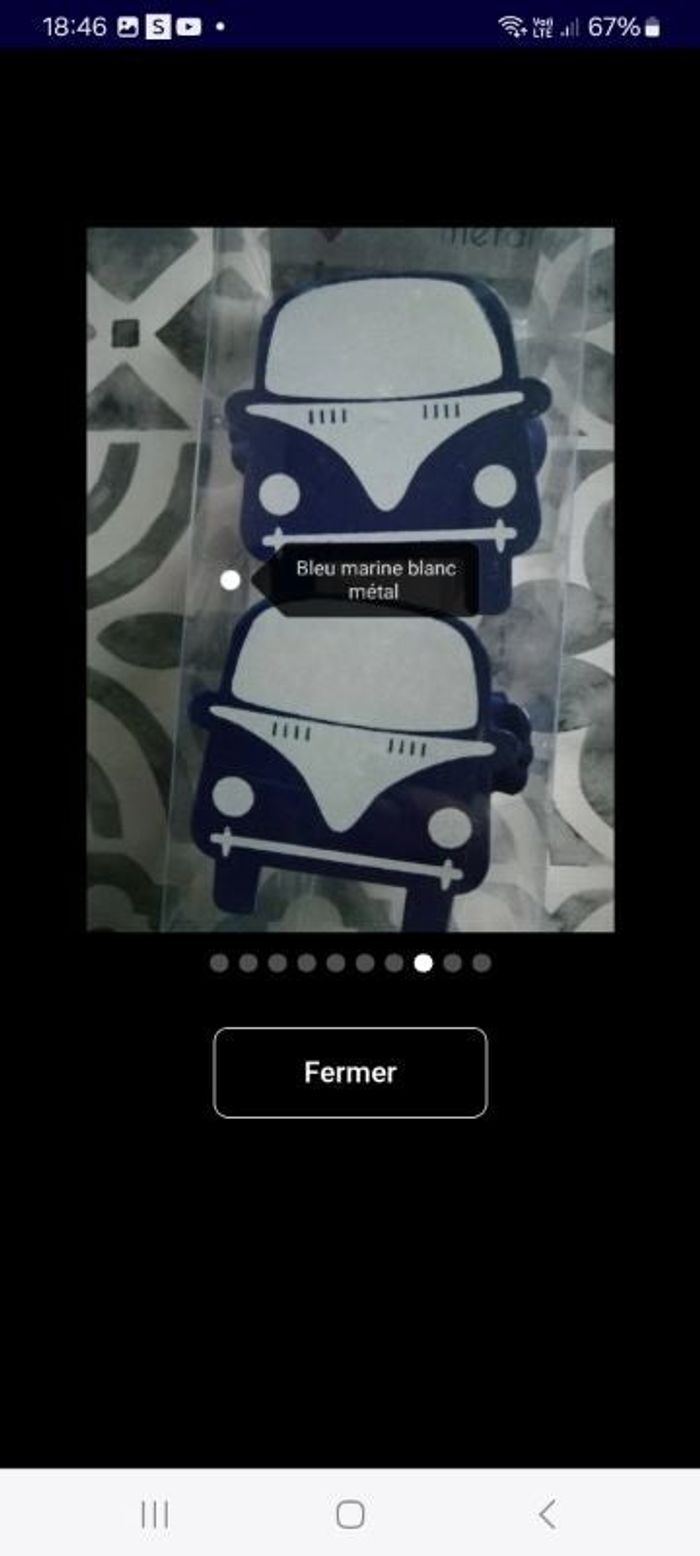Tap the Fermer button
This screenshot has height=1556, width=700.
pos(350,1072)
